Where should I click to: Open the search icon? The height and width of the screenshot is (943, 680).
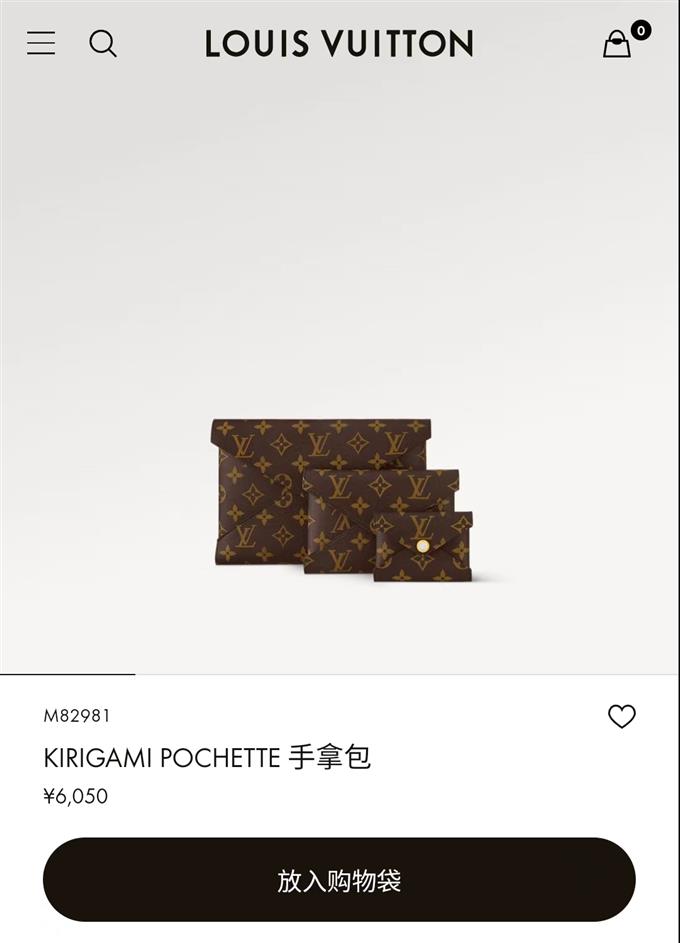tap(103, 43)
